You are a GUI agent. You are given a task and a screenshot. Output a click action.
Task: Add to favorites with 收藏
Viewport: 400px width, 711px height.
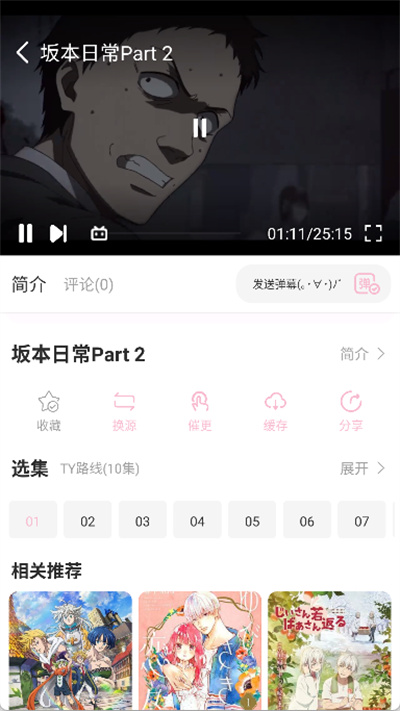click(x=49, y=411)
